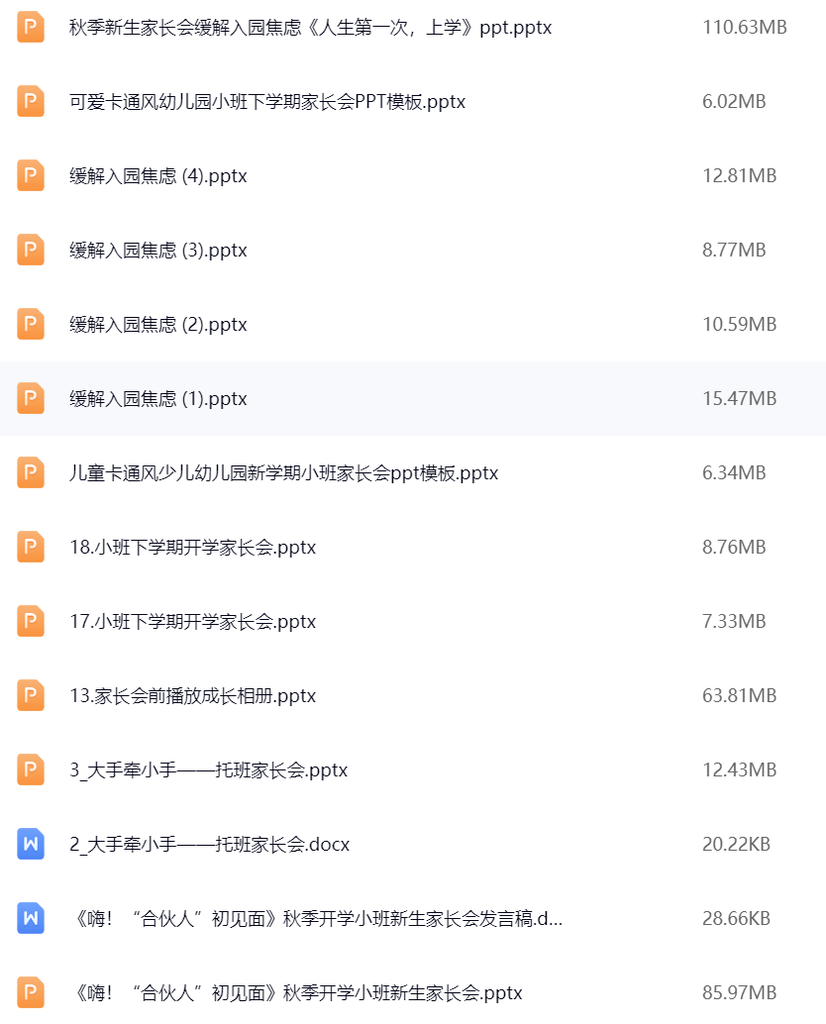Click the PPT icon next to 3_大手牵小手——托班家长会
The height and width of the screenshot is (1024, 826).
(x=30, y=770)
